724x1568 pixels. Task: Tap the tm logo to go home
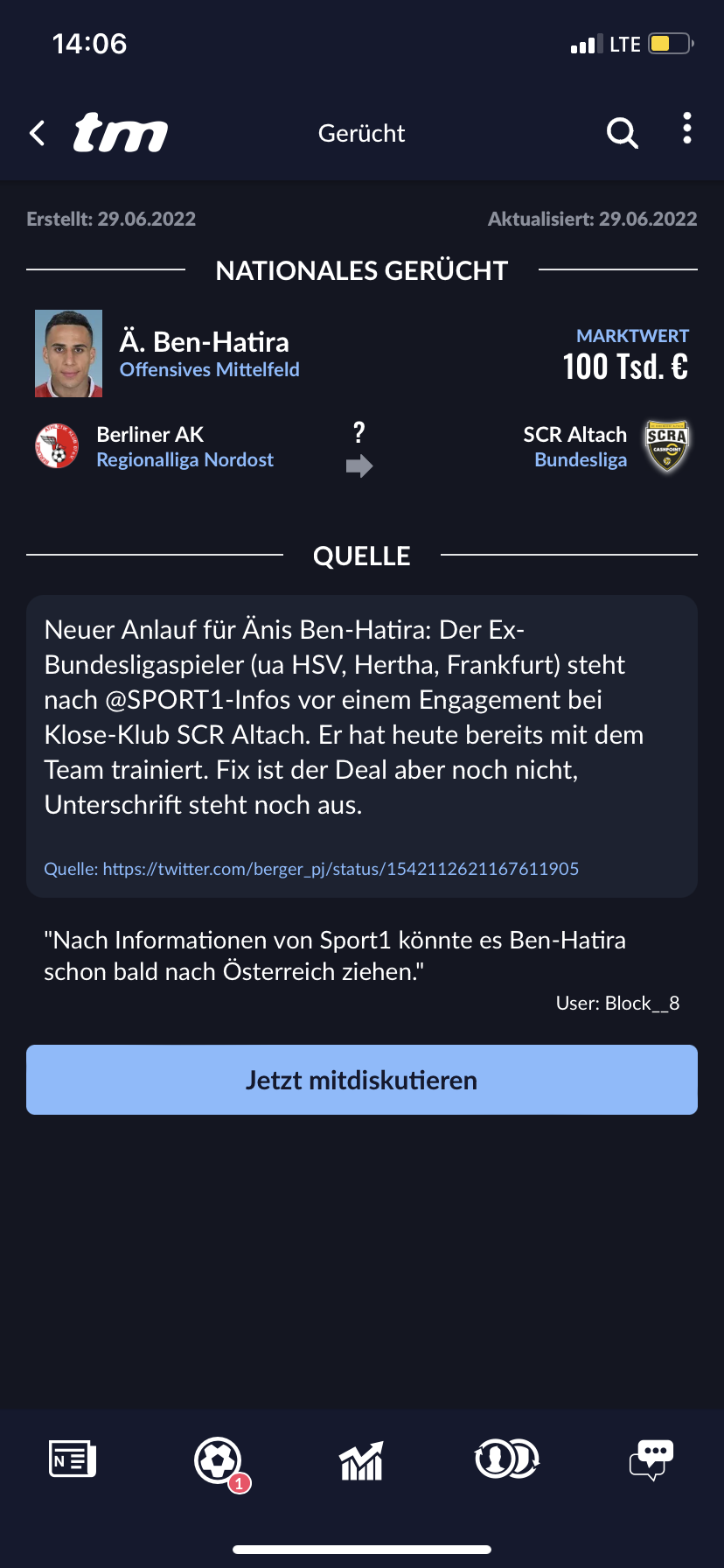click(x=121, y=133)
